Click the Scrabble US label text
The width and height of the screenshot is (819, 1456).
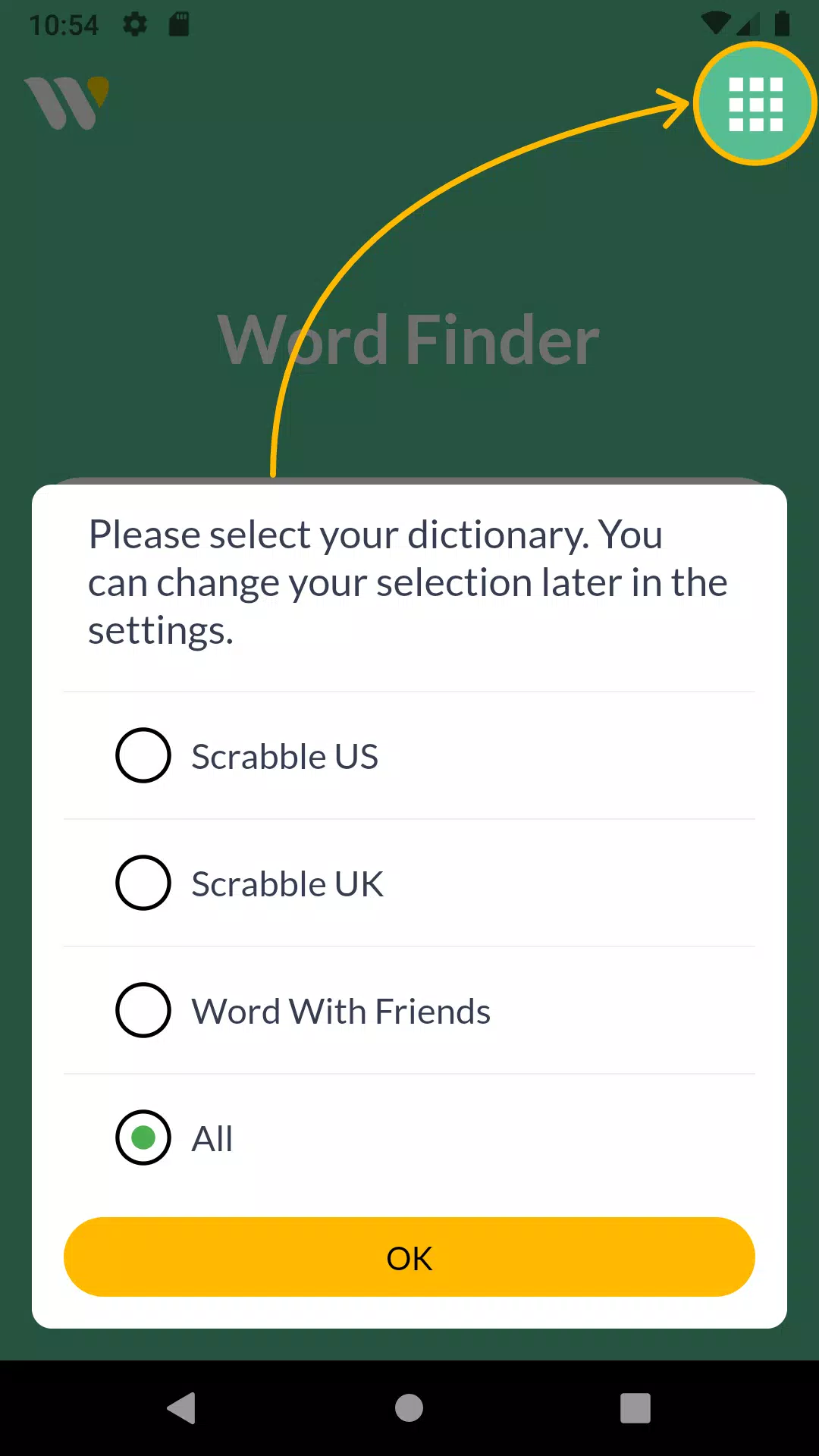[x=284, y=755]
